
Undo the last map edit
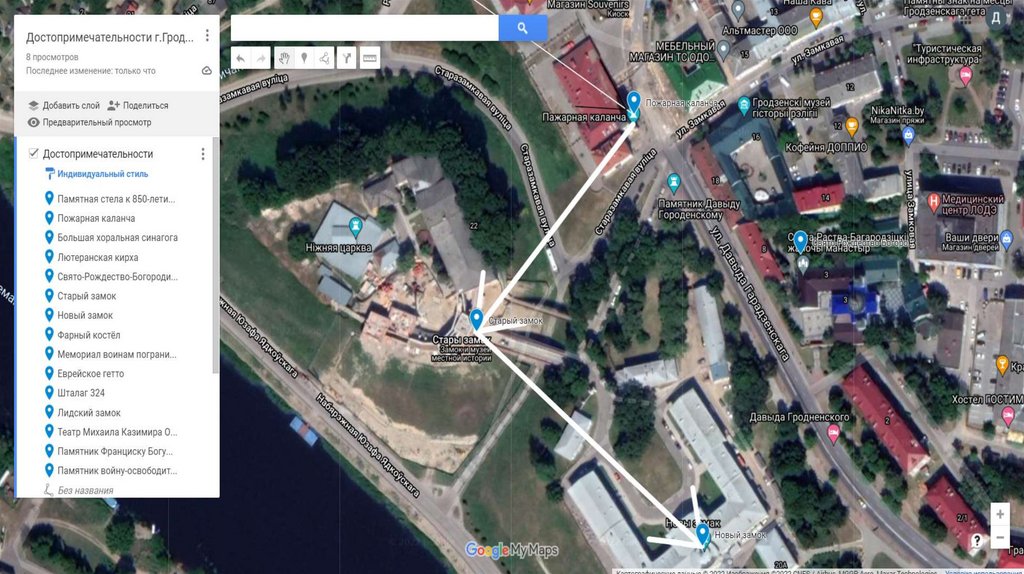tap(240, 58)
